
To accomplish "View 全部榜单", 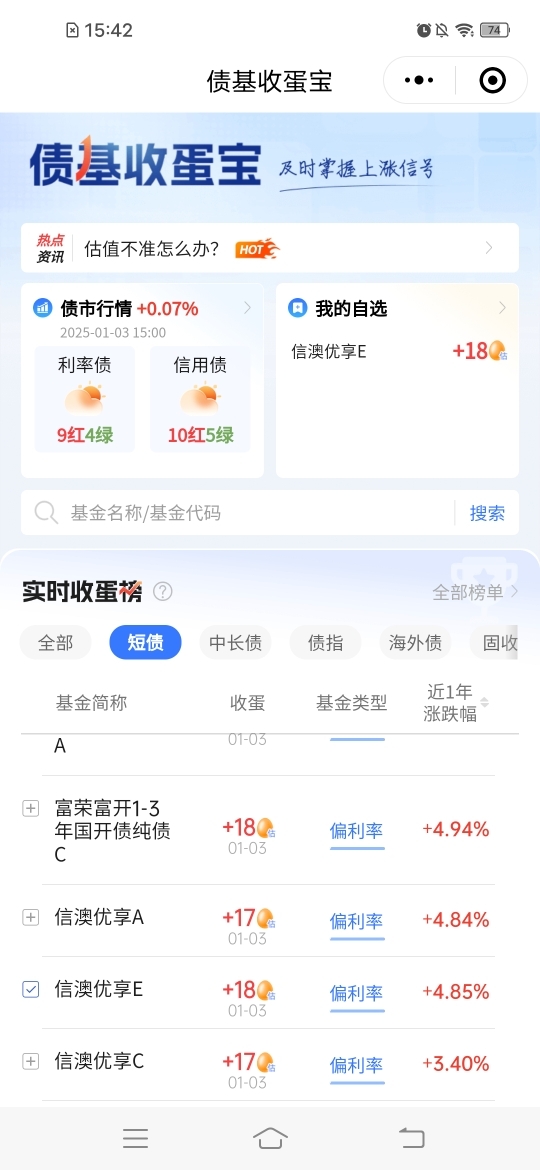I will pos(475,592).
